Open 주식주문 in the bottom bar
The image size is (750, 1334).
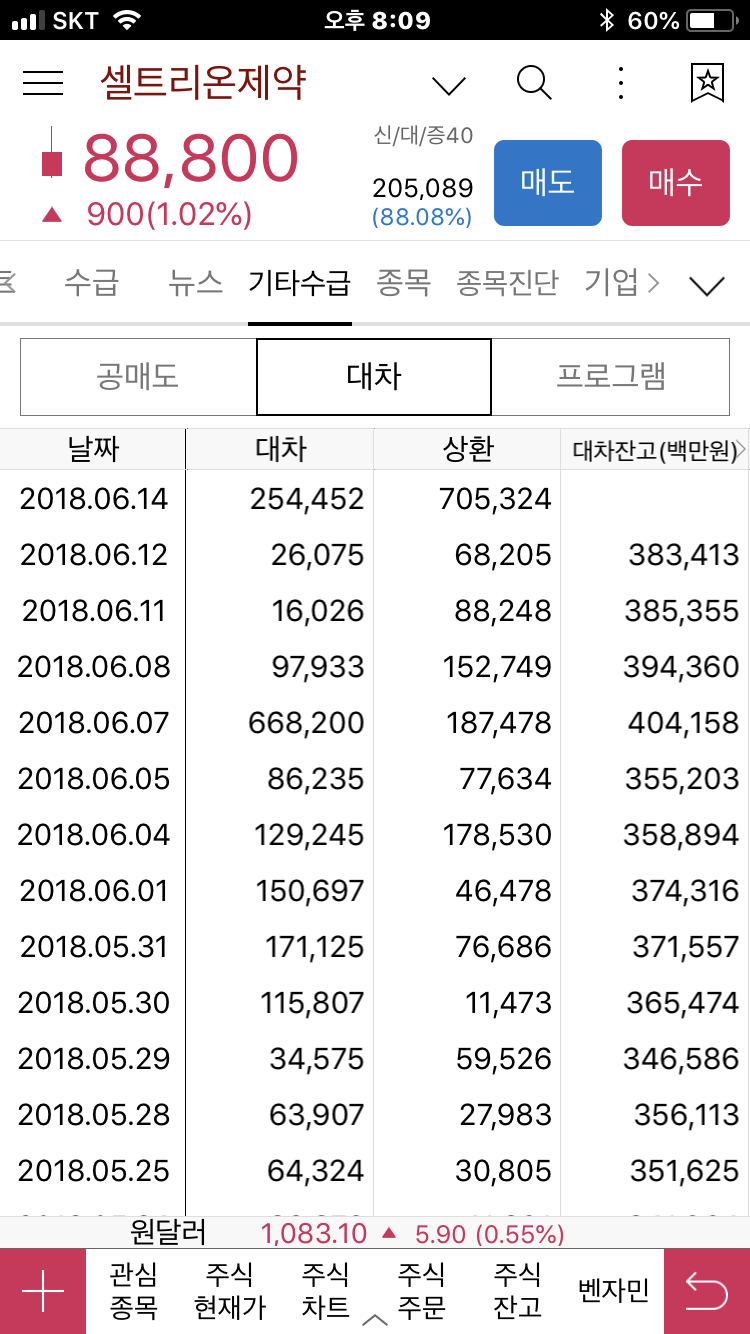422,1291
